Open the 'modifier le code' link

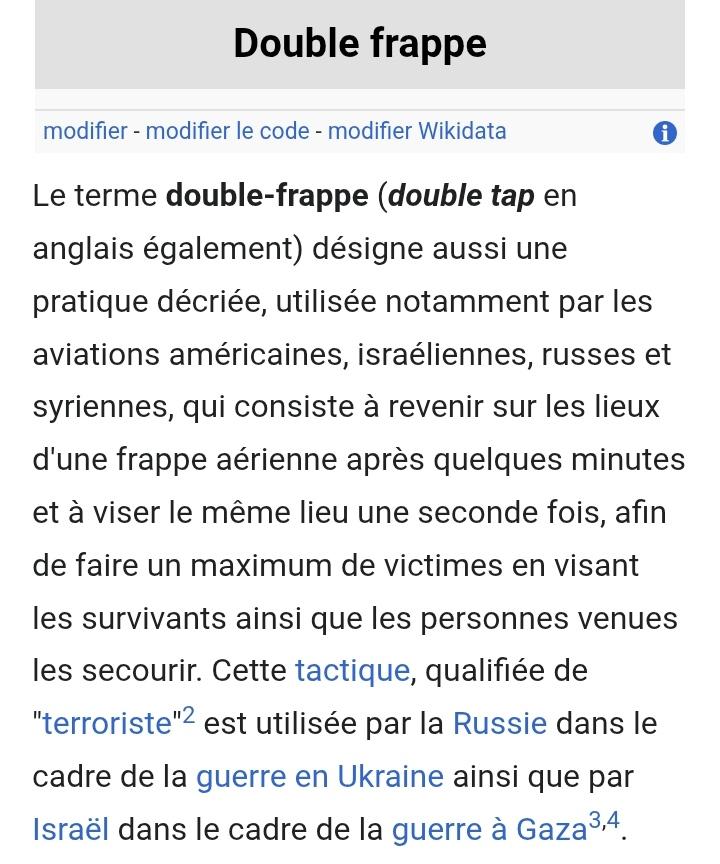click(x=227, y=131)
